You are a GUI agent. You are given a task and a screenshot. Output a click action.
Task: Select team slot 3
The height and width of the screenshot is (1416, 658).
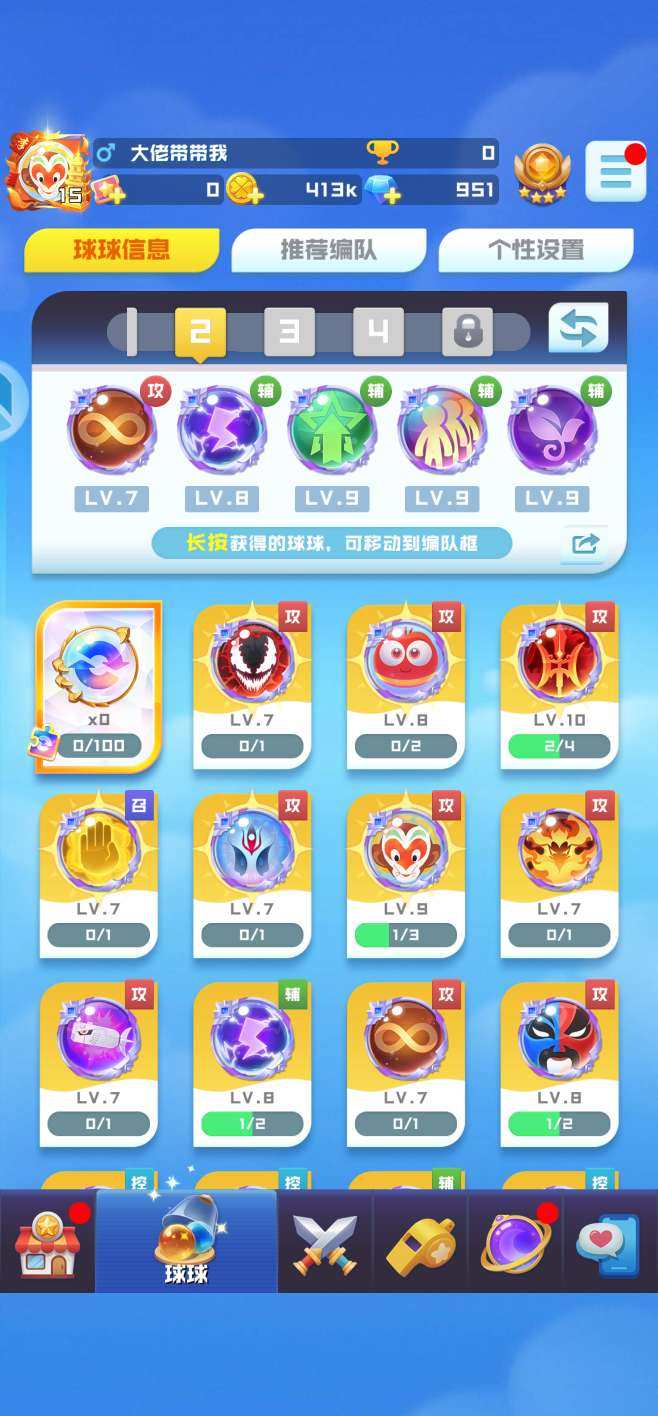point(288,332)
